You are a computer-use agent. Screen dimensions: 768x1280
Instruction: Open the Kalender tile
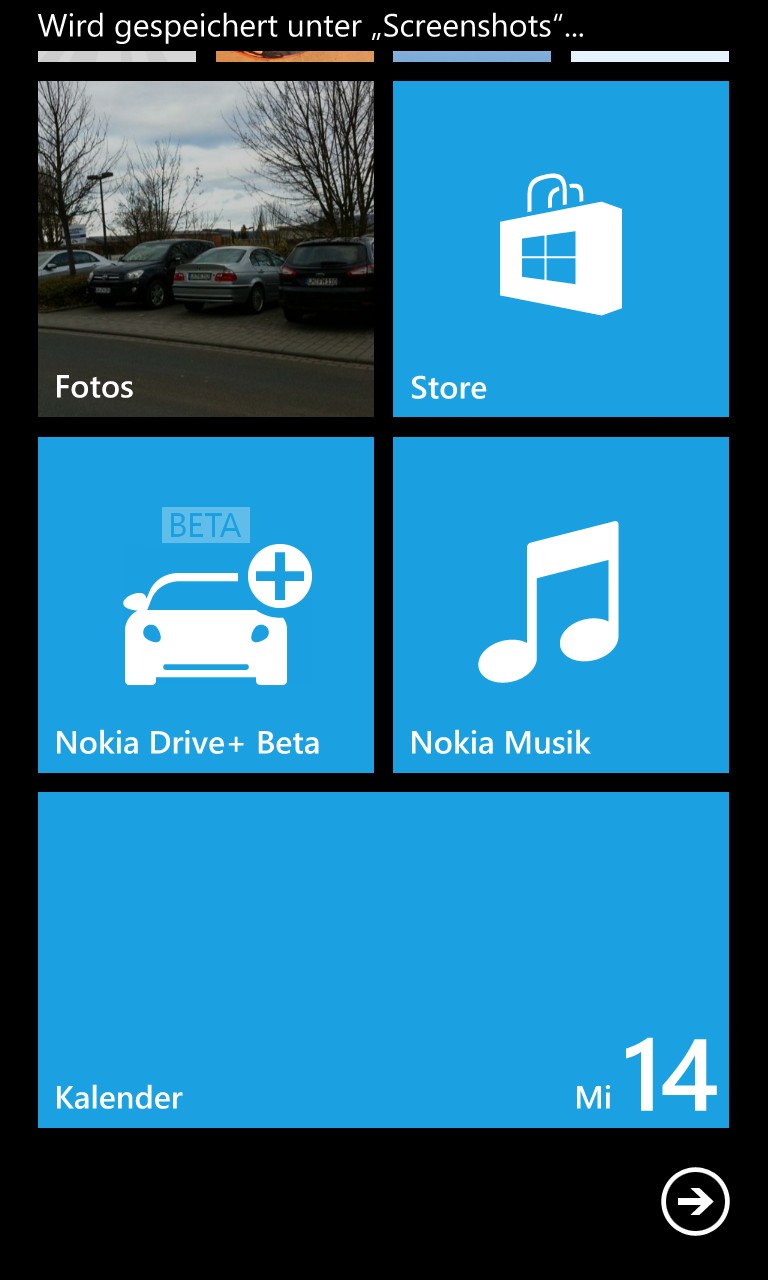click(383, 960)
